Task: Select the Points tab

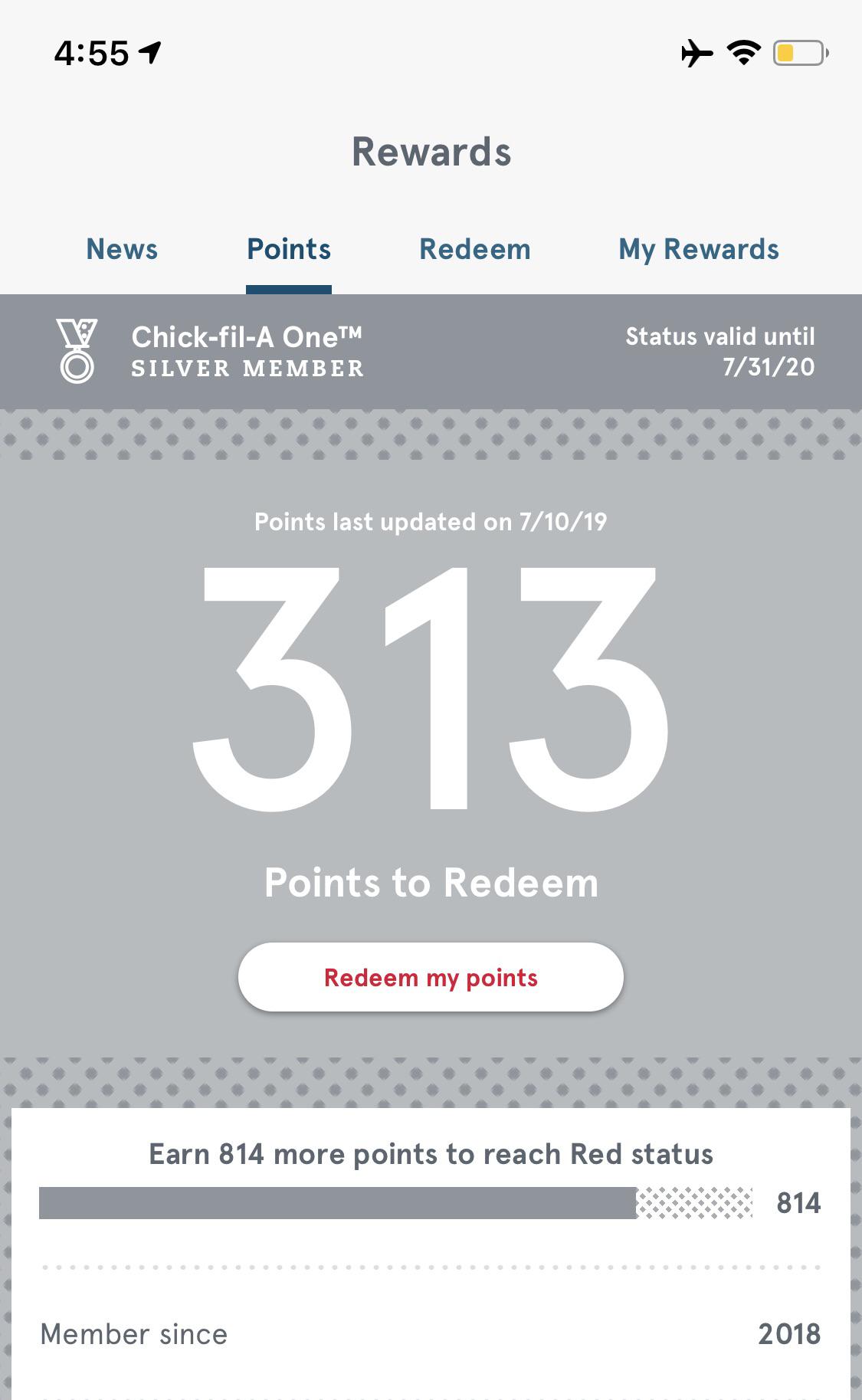Action: (x=289, y=250)
